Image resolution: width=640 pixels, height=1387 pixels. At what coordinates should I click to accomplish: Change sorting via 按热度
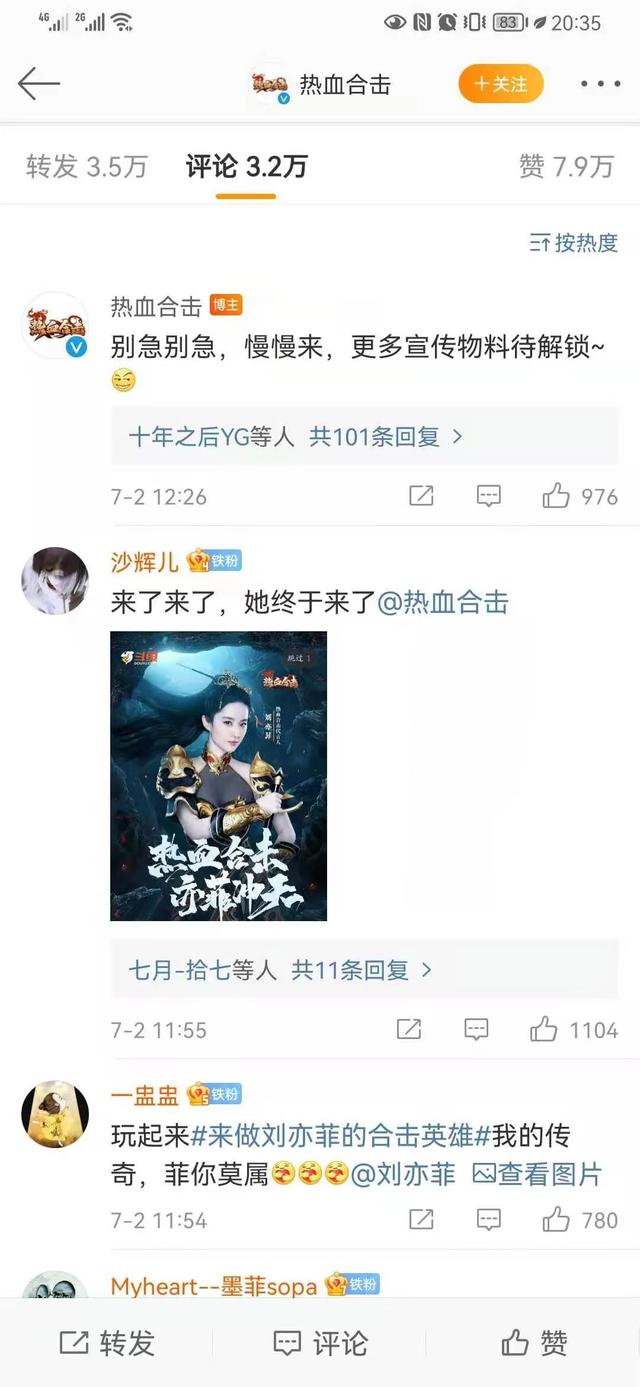point(574,242)
